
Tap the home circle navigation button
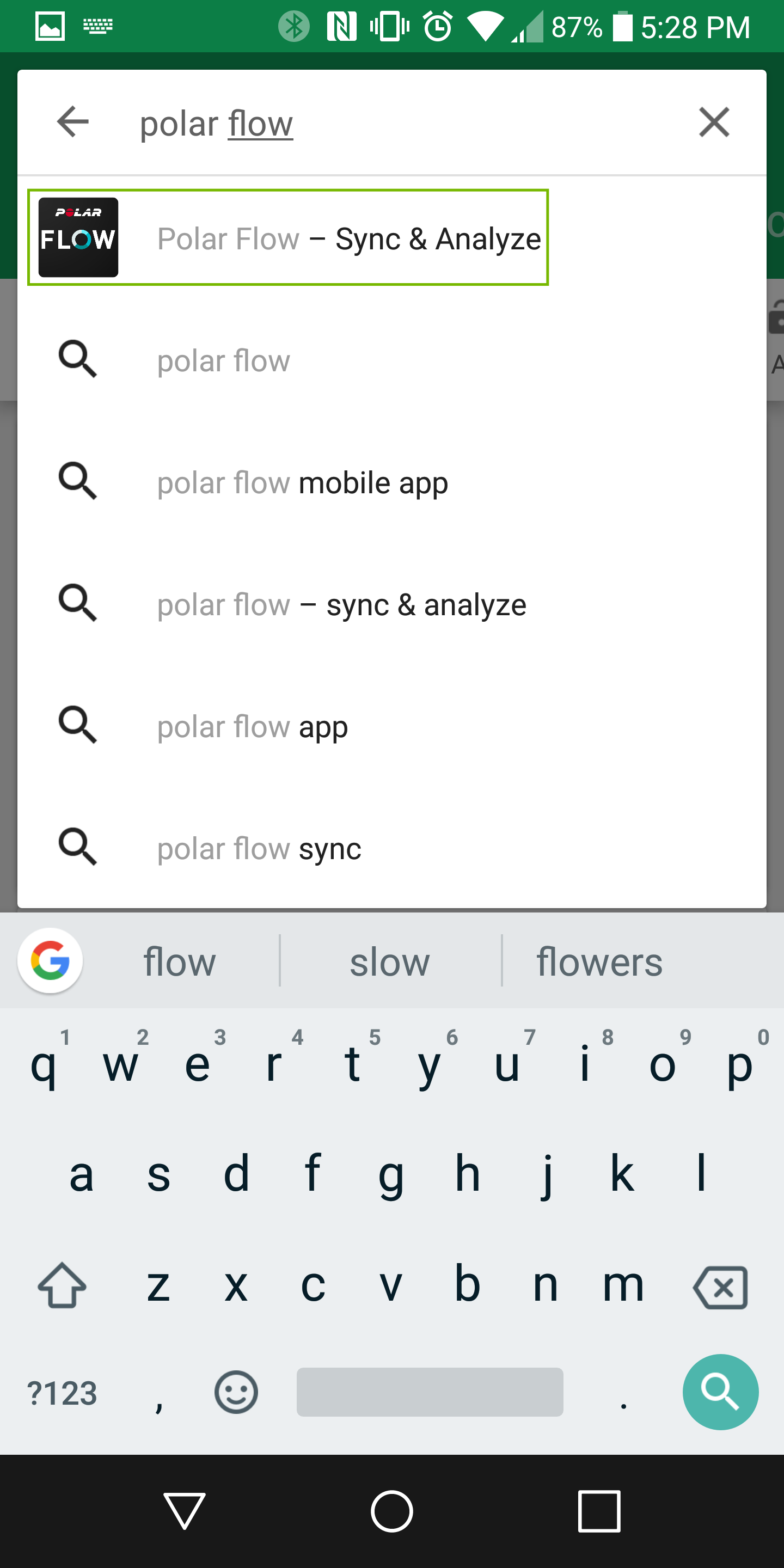(391, 1511)
